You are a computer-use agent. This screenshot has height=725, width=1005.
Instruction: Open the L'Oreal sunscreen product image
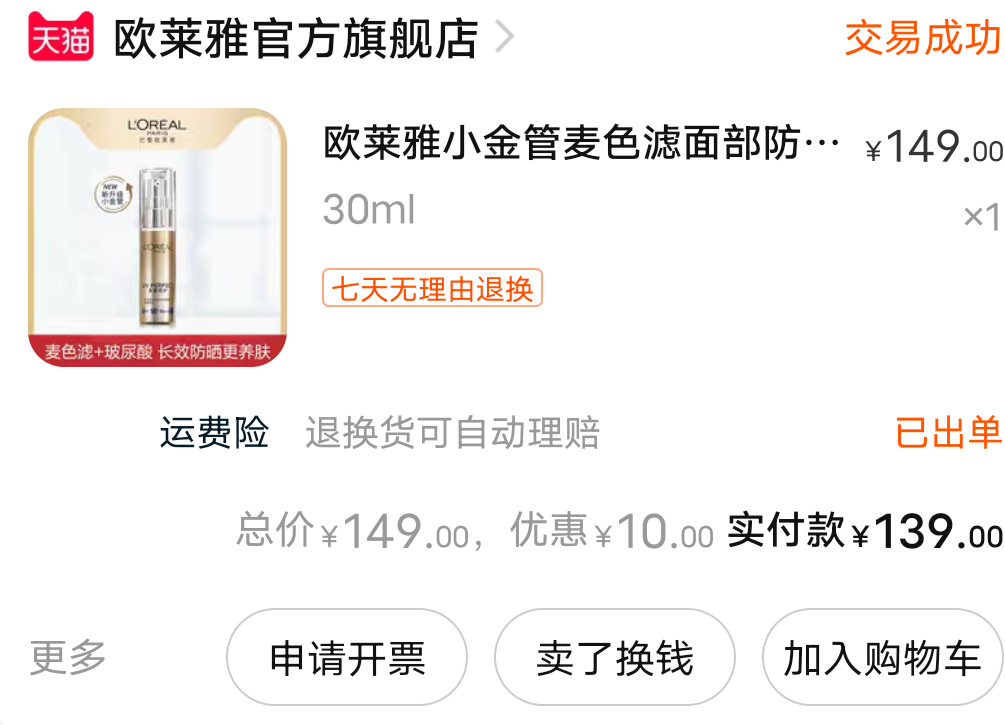(x=157, y=237)
